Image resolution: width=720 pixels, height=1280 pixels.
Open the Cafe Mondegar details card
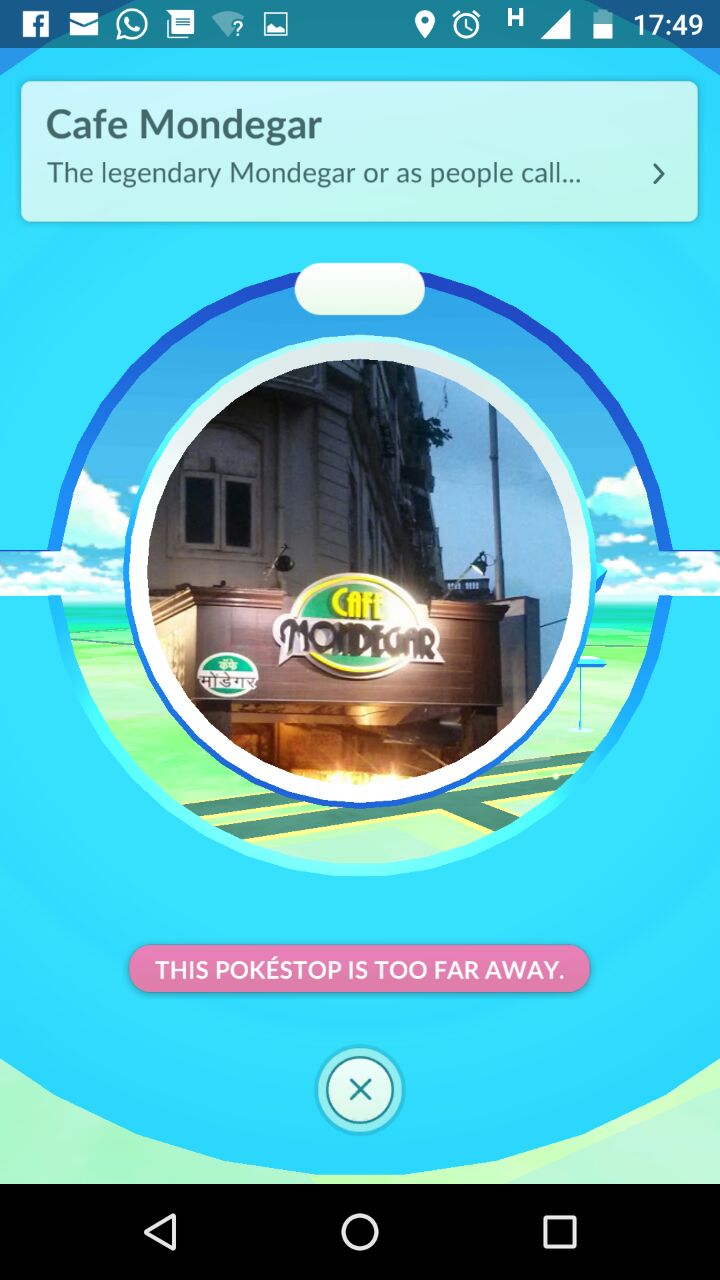359,151
